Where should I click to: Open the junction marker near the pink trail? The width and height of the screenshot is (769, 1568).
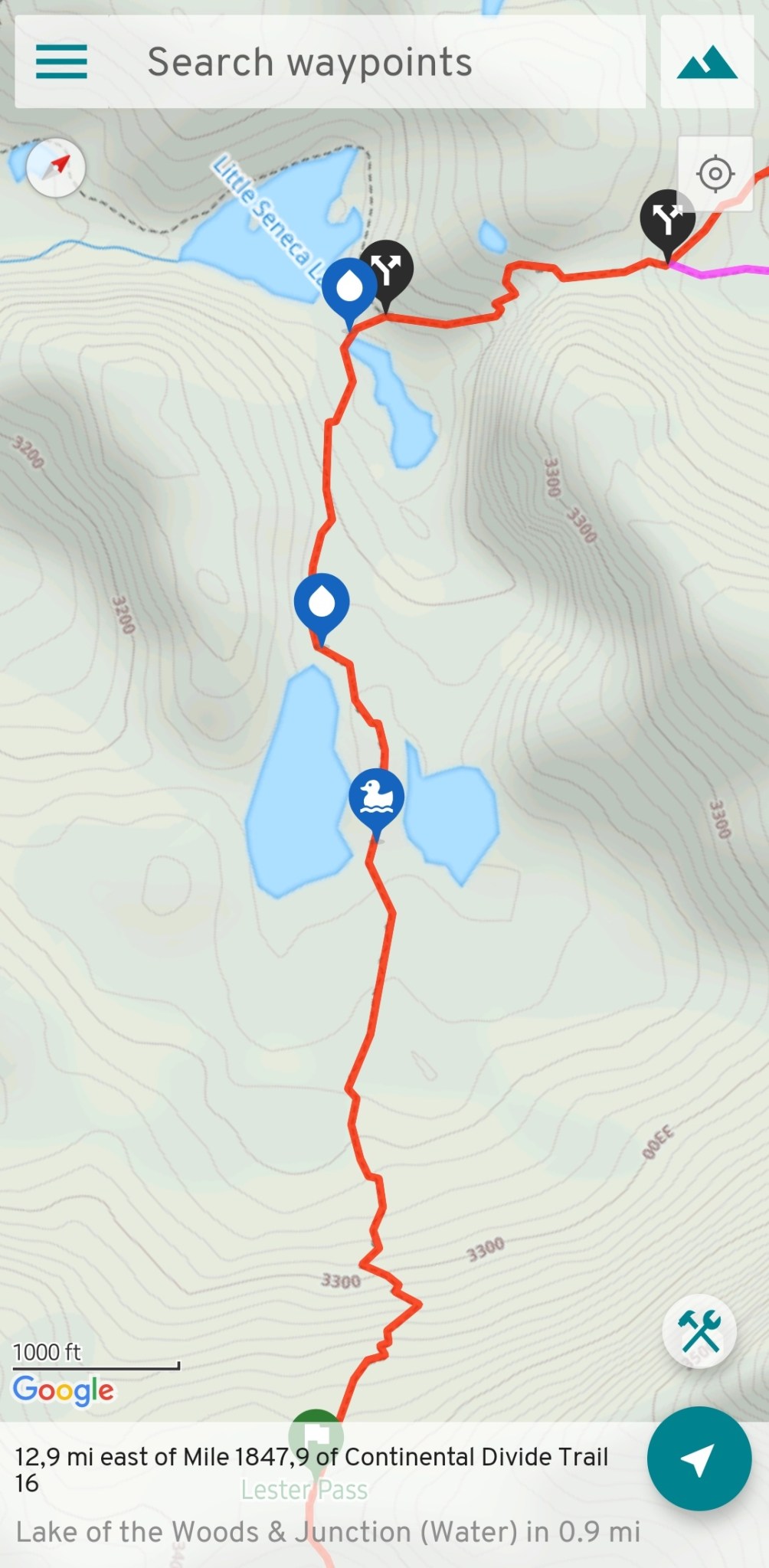click(x=668, y=219)
